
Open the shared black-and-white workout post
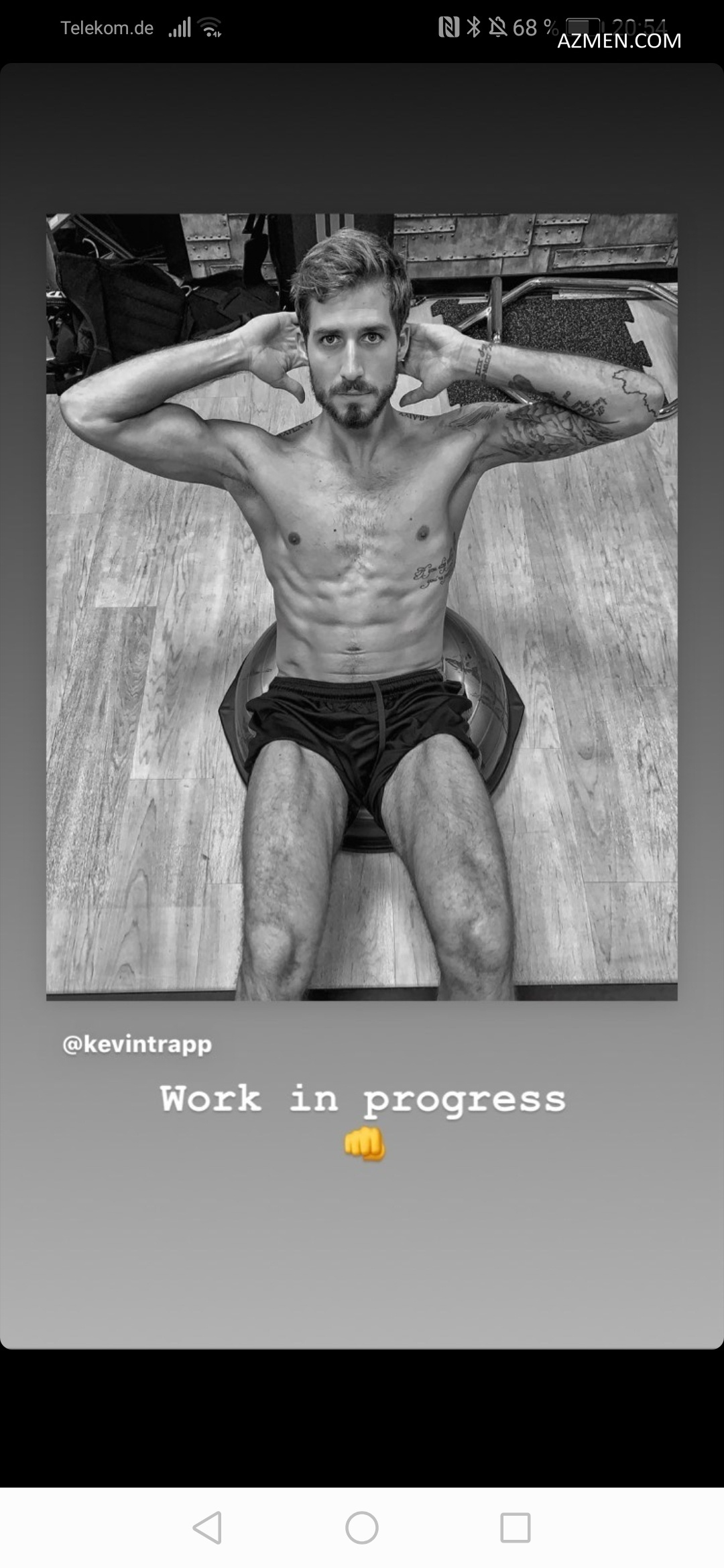point(361,606)
